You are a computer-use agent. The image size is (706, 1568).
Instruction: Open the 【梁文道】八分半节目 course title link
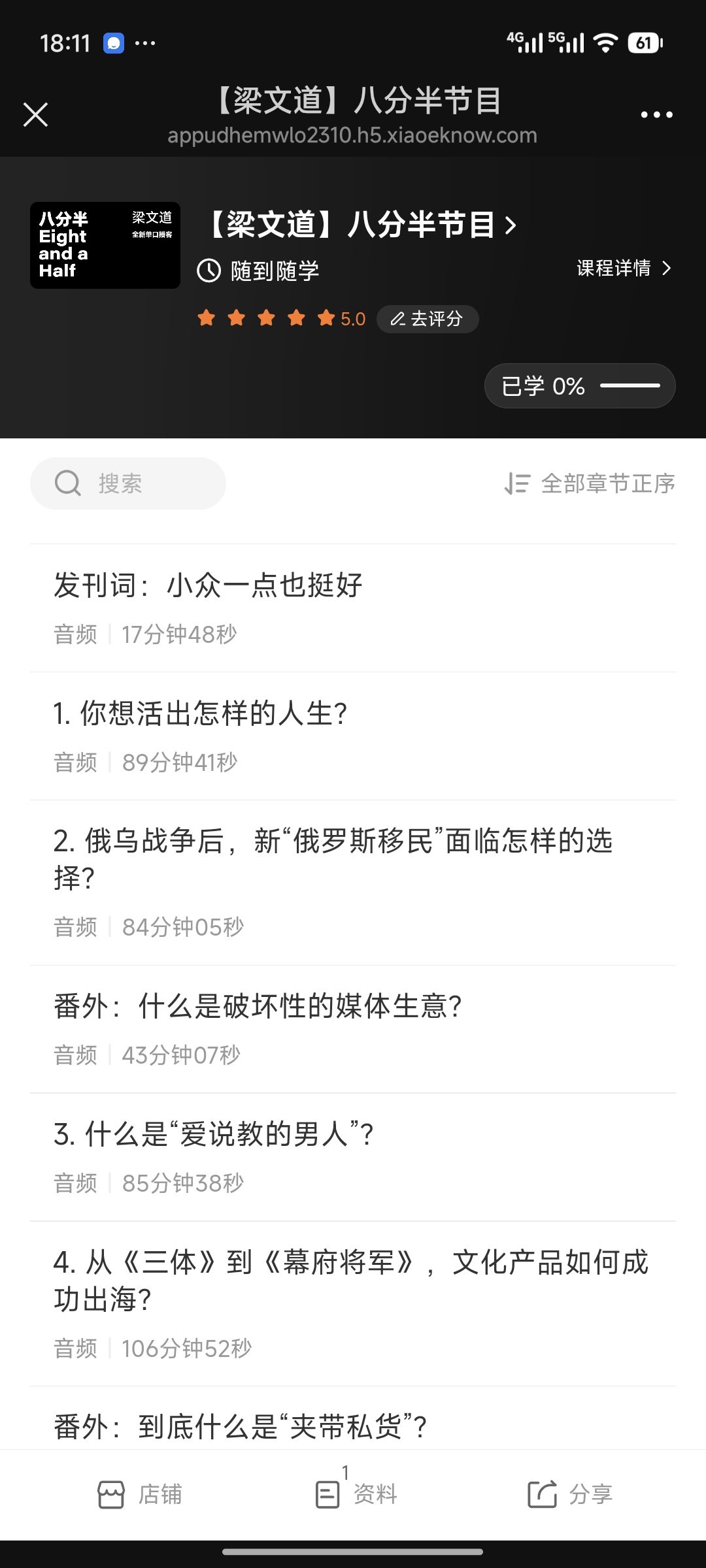(361, 225)
